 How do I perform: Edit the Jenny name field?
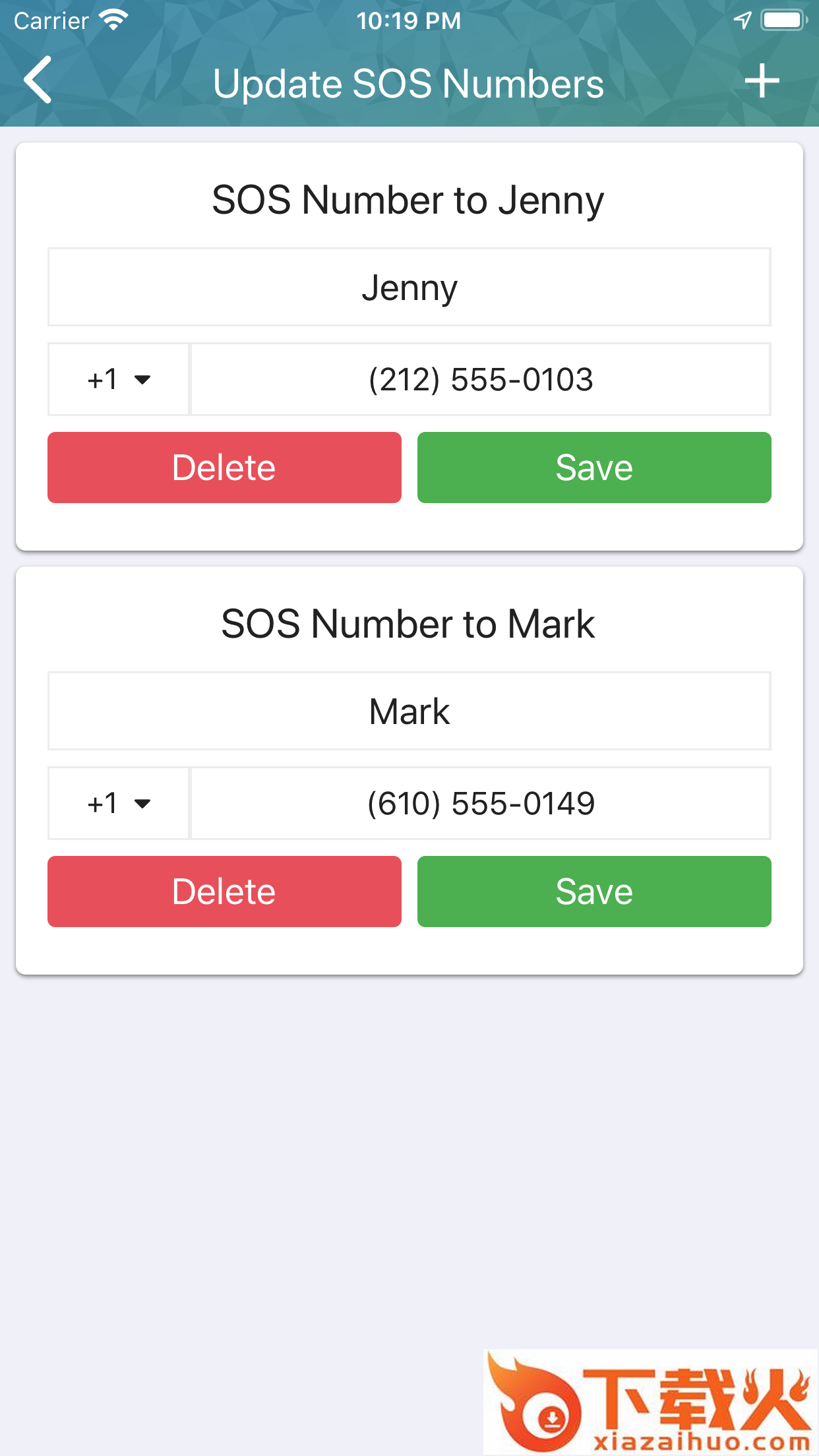(x=409, y=288)
